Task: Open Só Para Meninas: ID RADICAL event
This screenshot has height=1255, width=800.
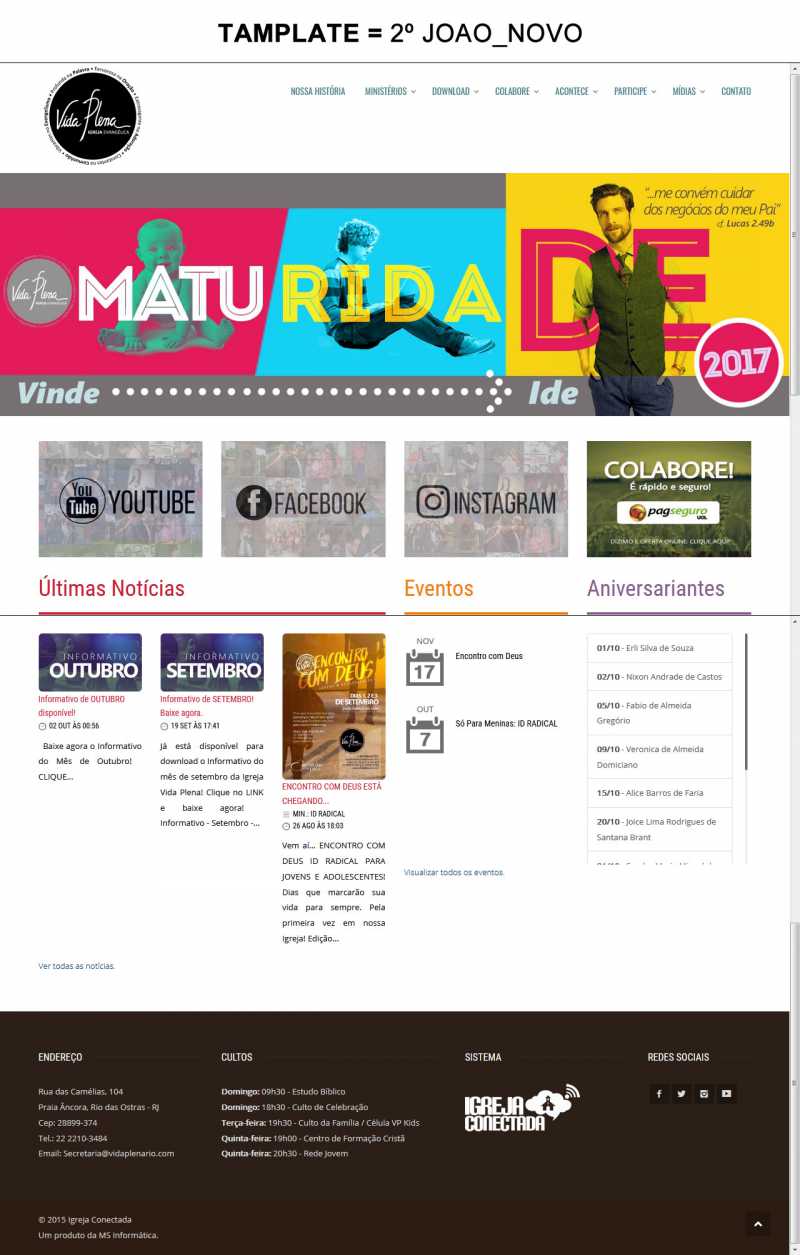Action: pyautogui.click(x=506, y=723)
